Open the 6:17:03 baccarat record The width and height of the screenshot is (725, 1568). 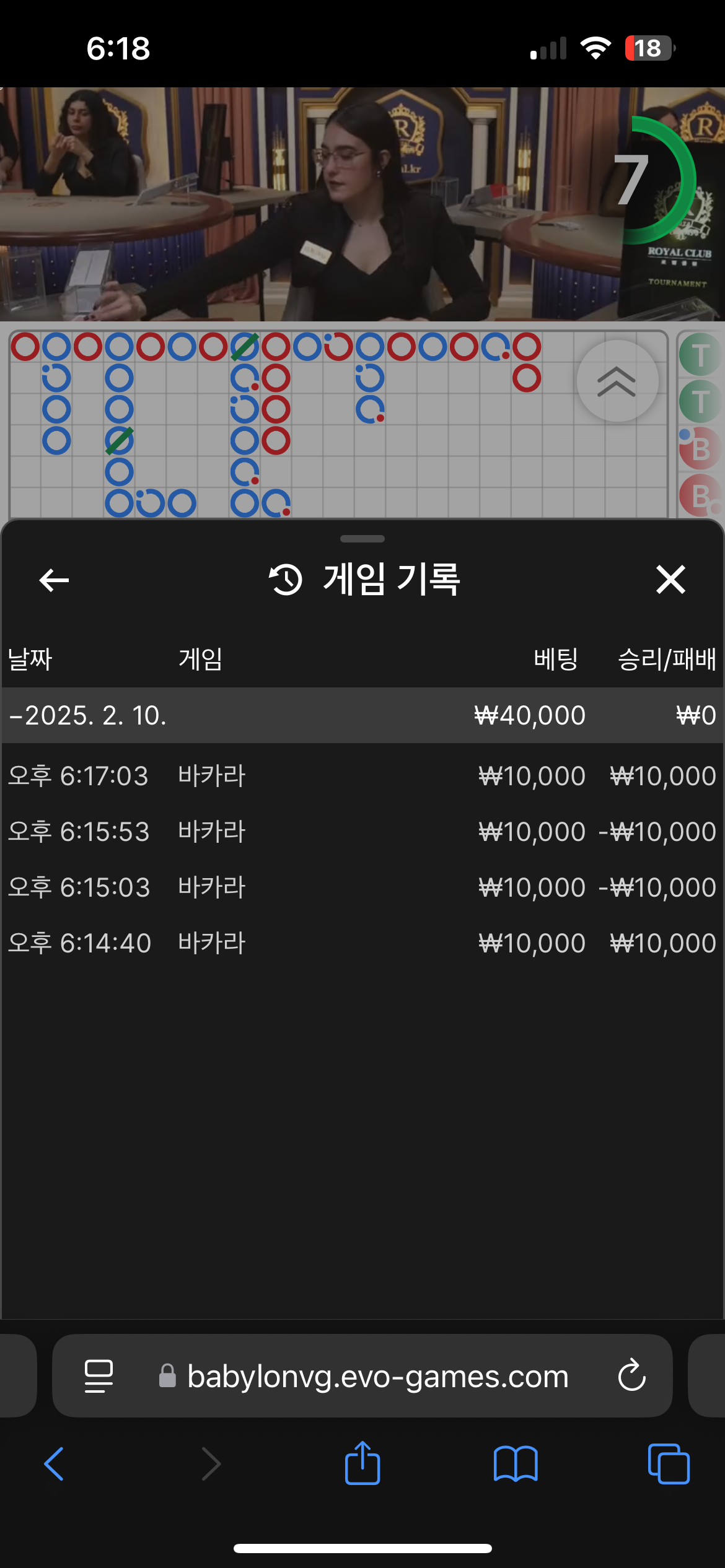(x=362, y=776)
